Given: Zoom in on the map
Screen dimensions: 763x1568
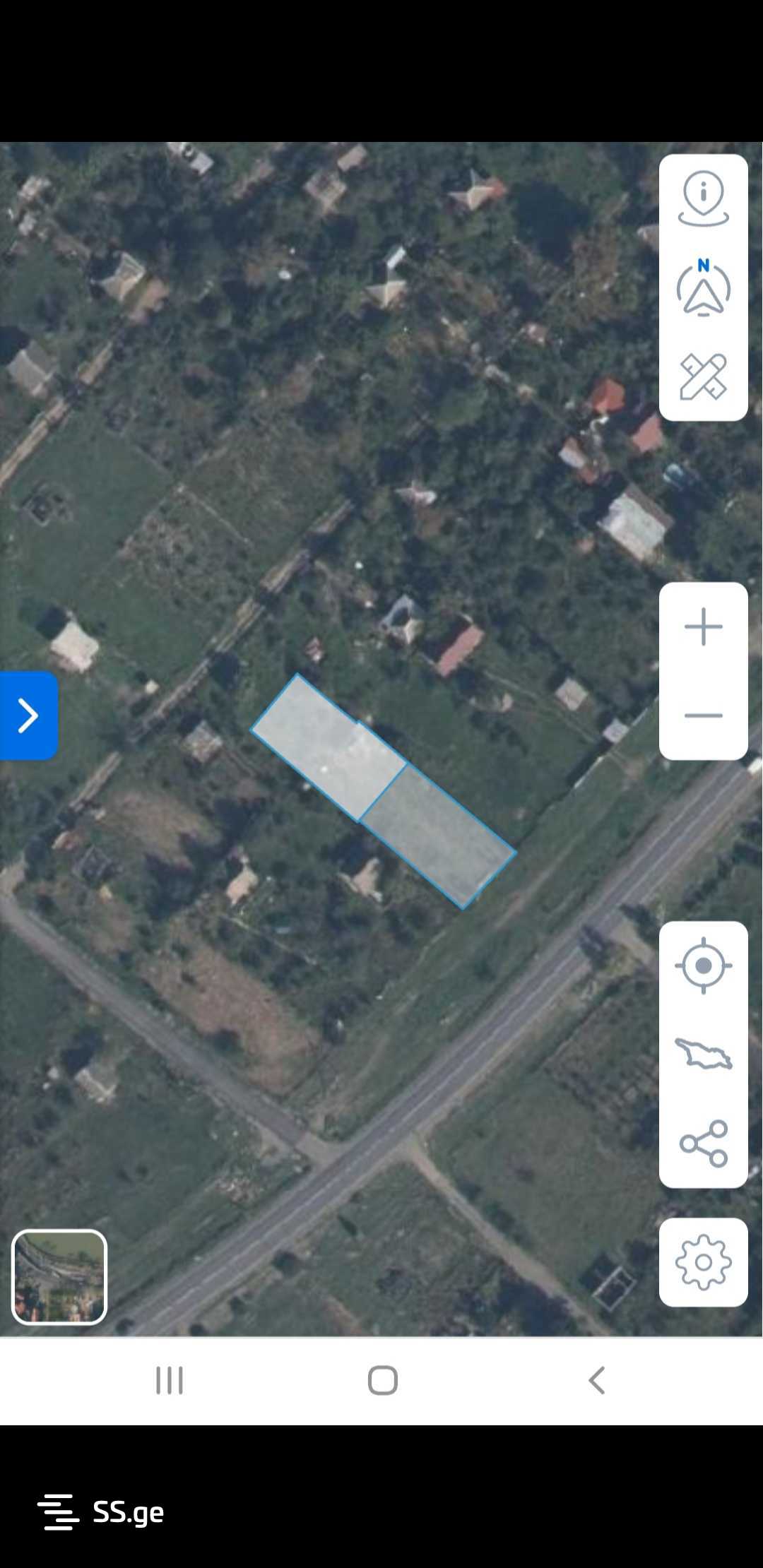Looking at the screenshot, I should [703, 626].
